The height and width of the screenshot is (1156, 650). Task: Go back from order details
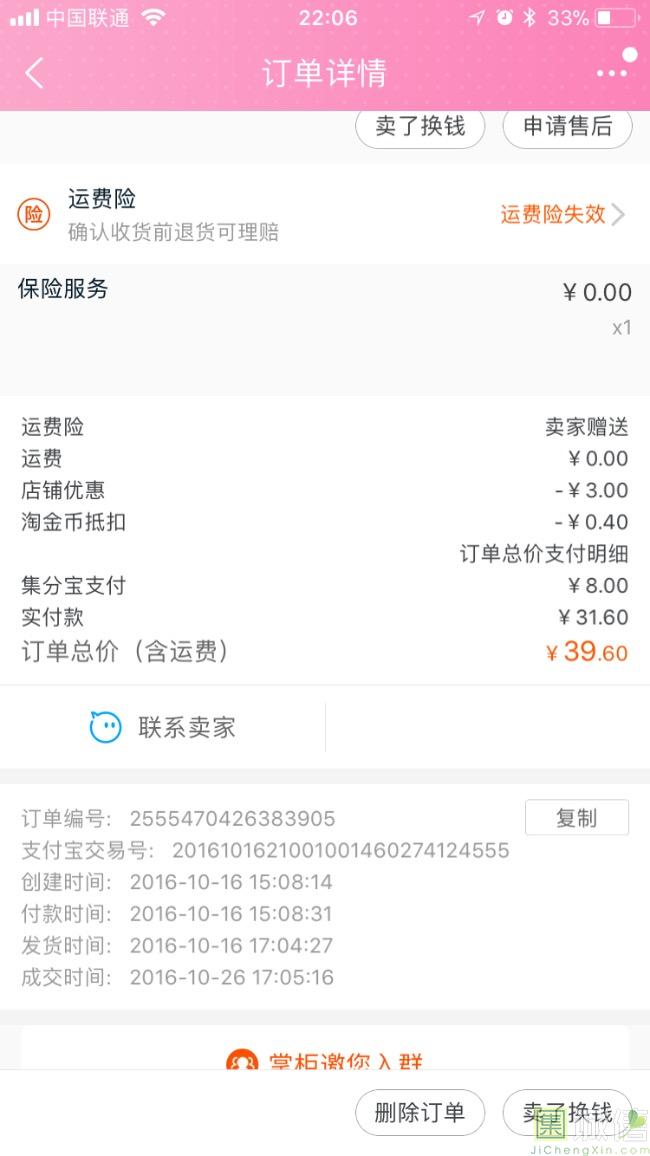coord(34,73)
